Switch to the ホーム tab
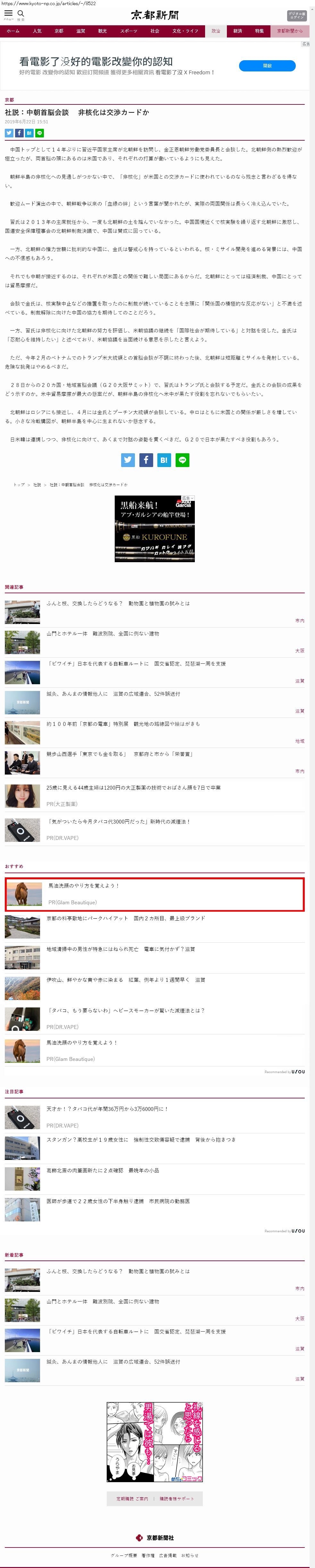 pyautogui.click(x=13, y=31)
